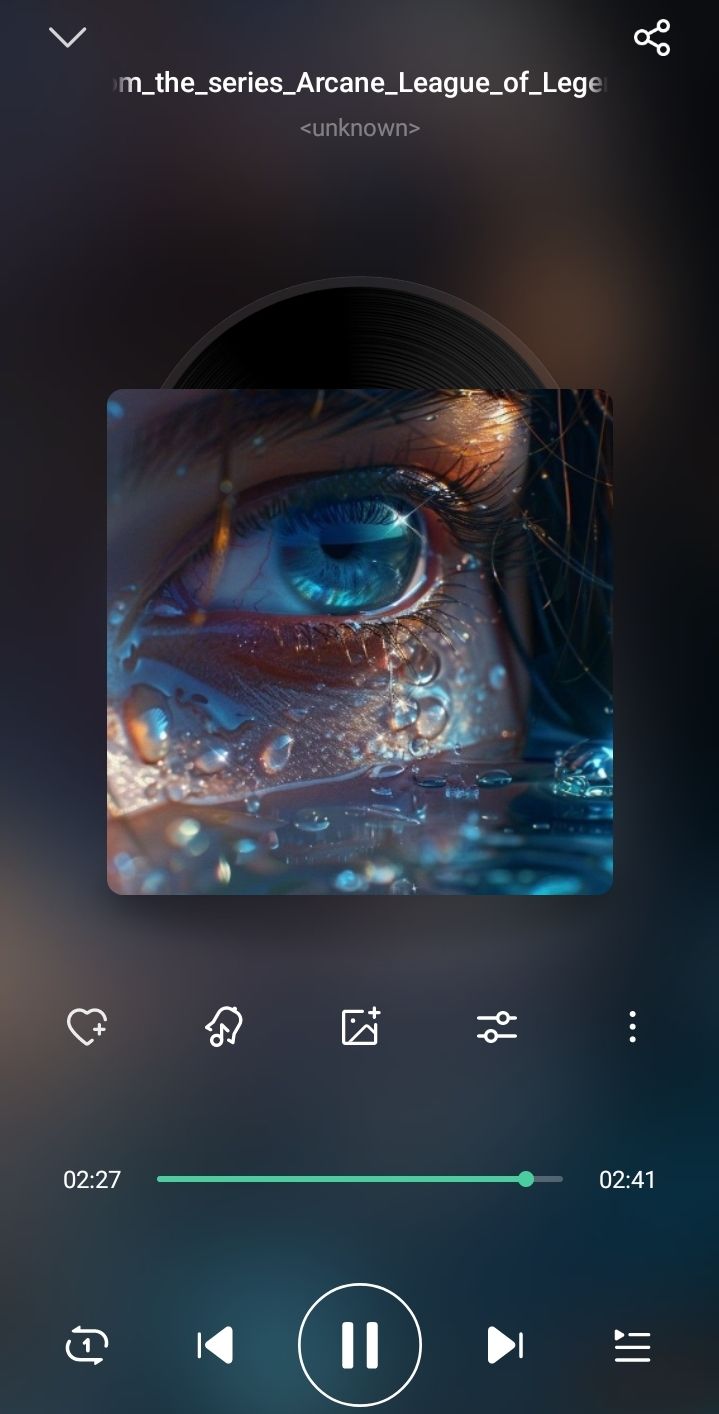719x1414 pixels.
Task: Add this song to favorites
Action: coord(87,1027)
